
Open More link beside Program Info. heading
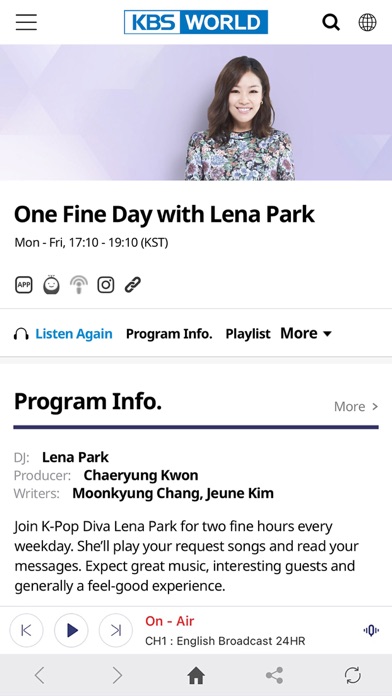(356, 407)
